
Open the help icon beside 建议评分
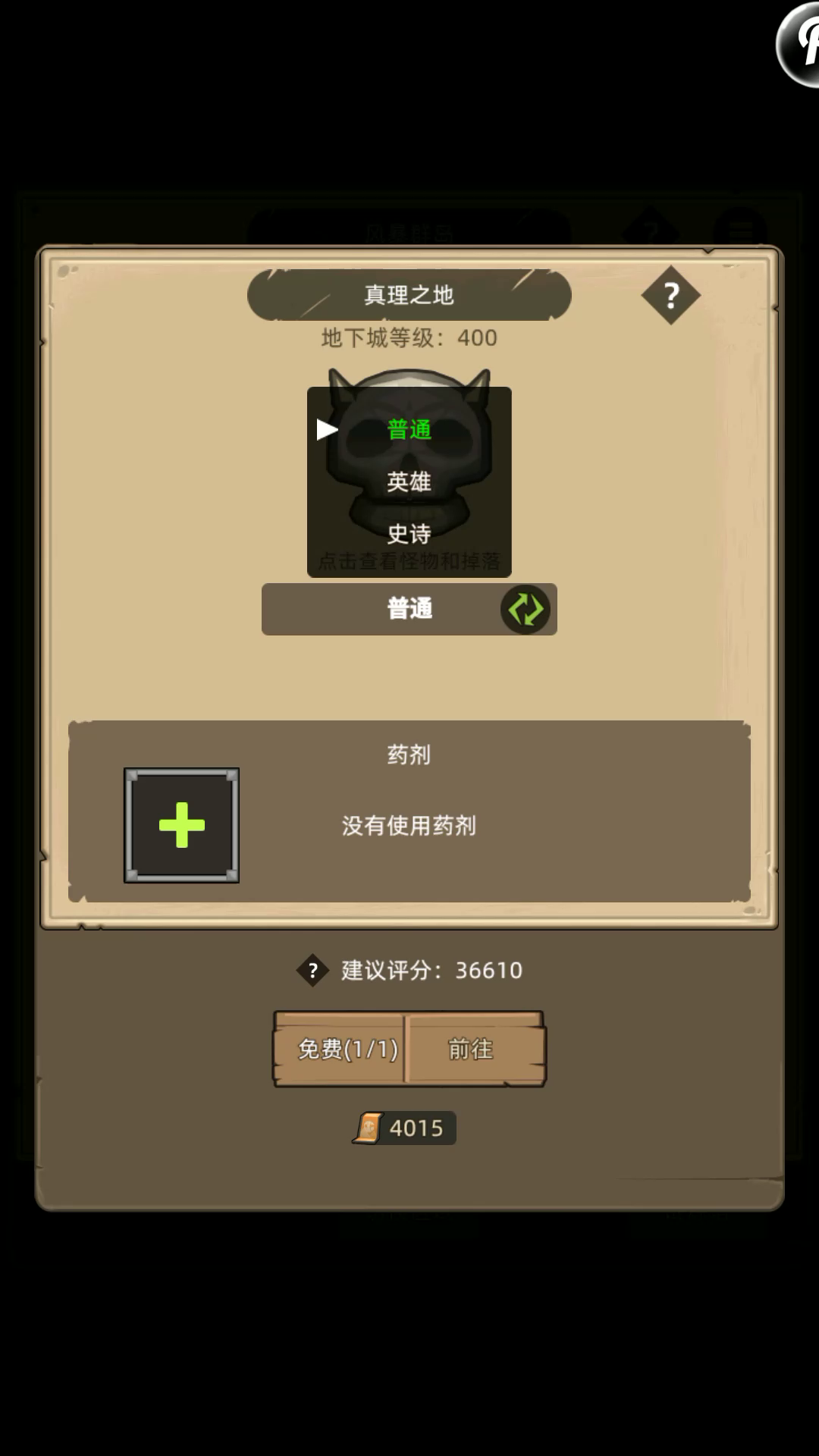pos(312,970)
